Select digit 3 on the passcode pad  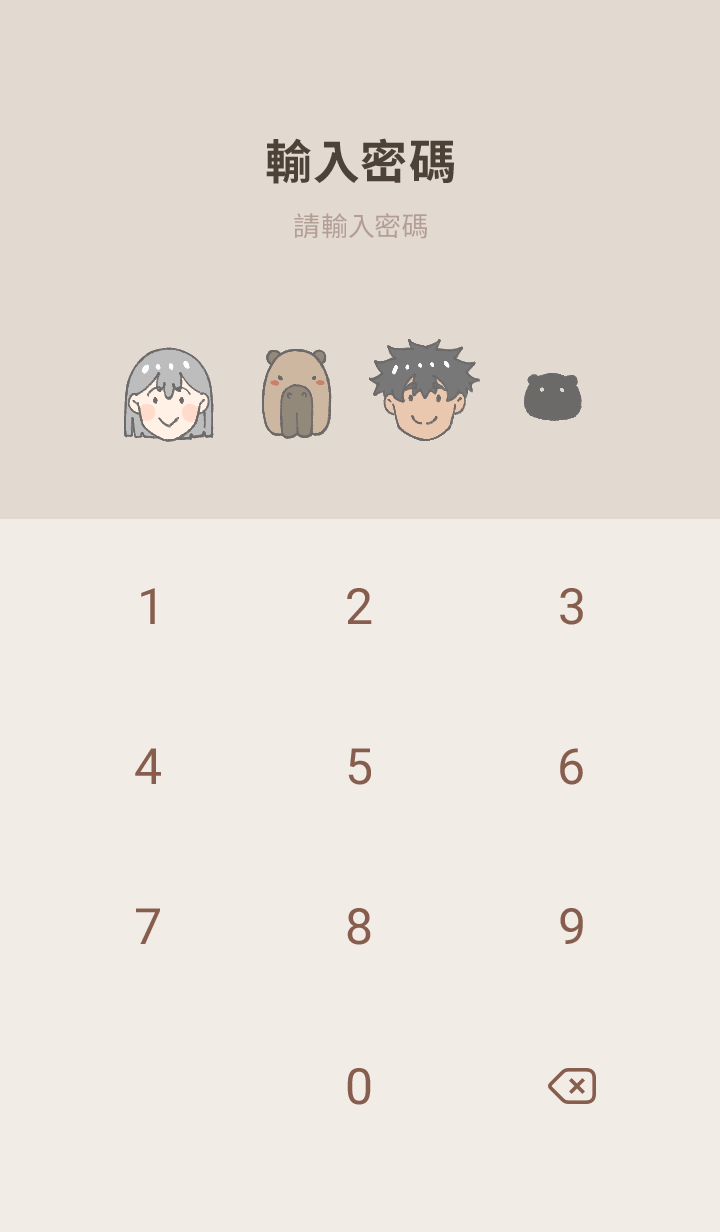click(571, 607)
